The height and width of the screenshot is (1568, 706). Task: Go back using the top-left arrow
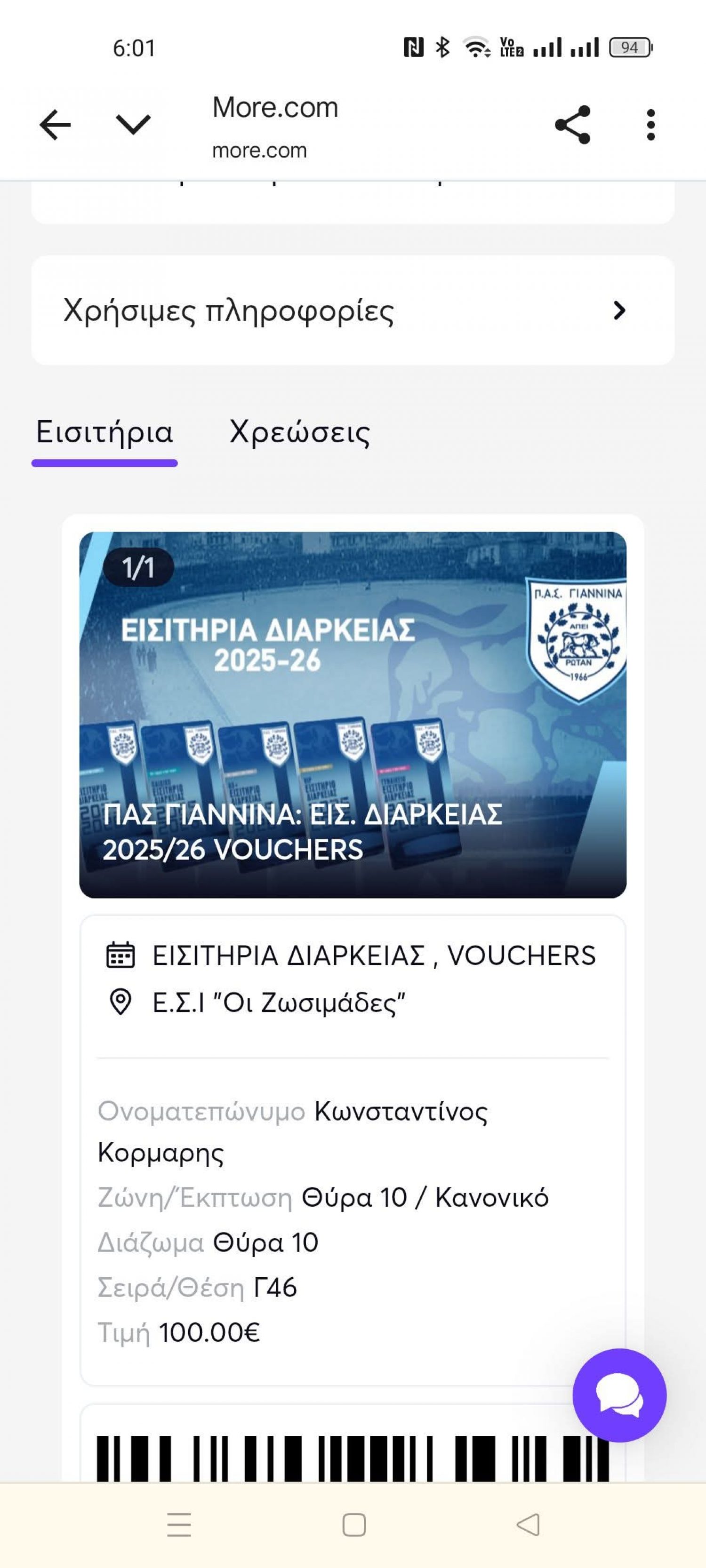coord(55,125)
